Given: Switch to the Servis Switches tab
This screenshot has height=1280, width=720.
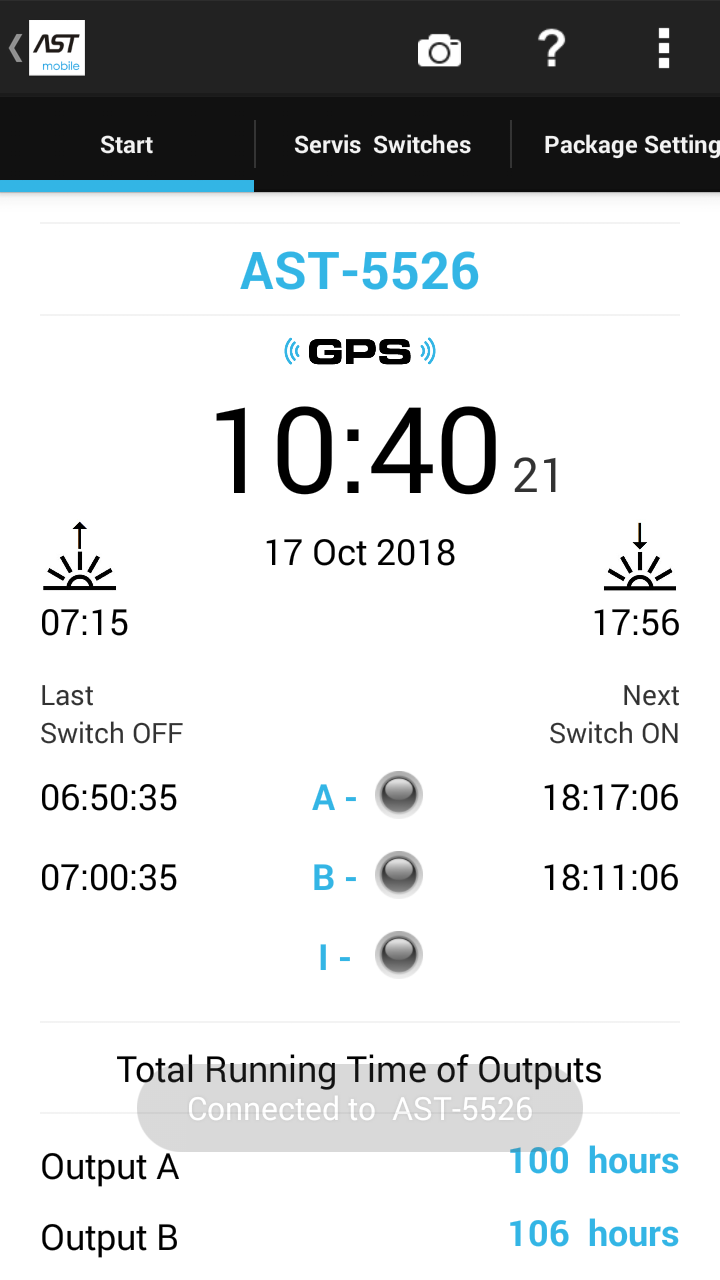Looking at the screenshot, I should click(x=382, y=145).
